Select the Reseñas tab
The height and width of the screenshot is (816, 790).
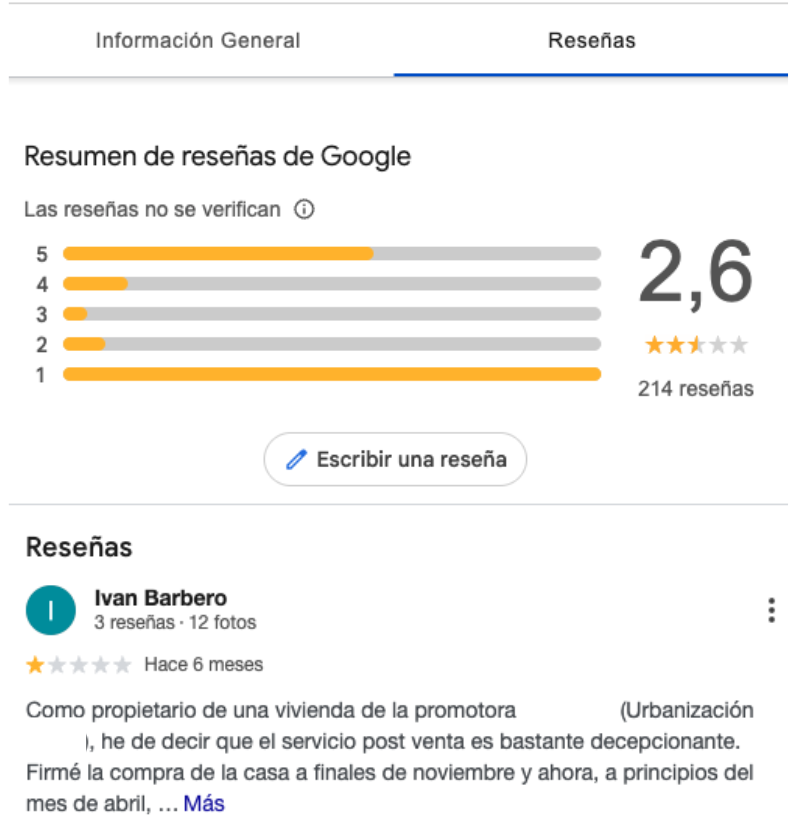[591, 41]
